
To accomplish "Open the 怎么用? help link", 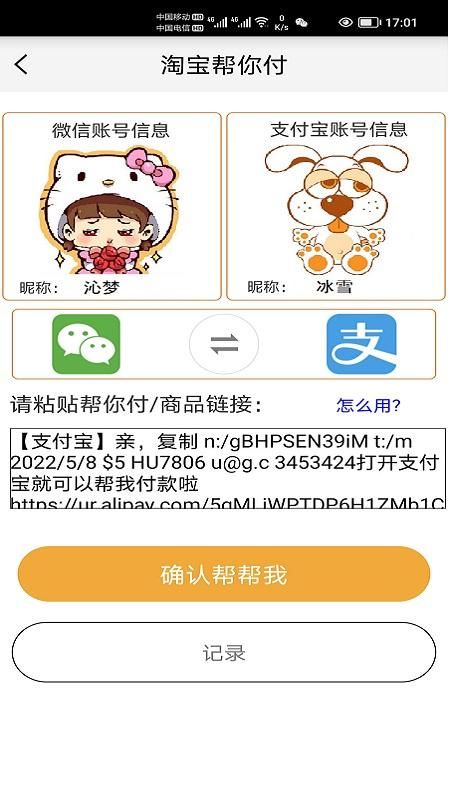I will point(368,406).
